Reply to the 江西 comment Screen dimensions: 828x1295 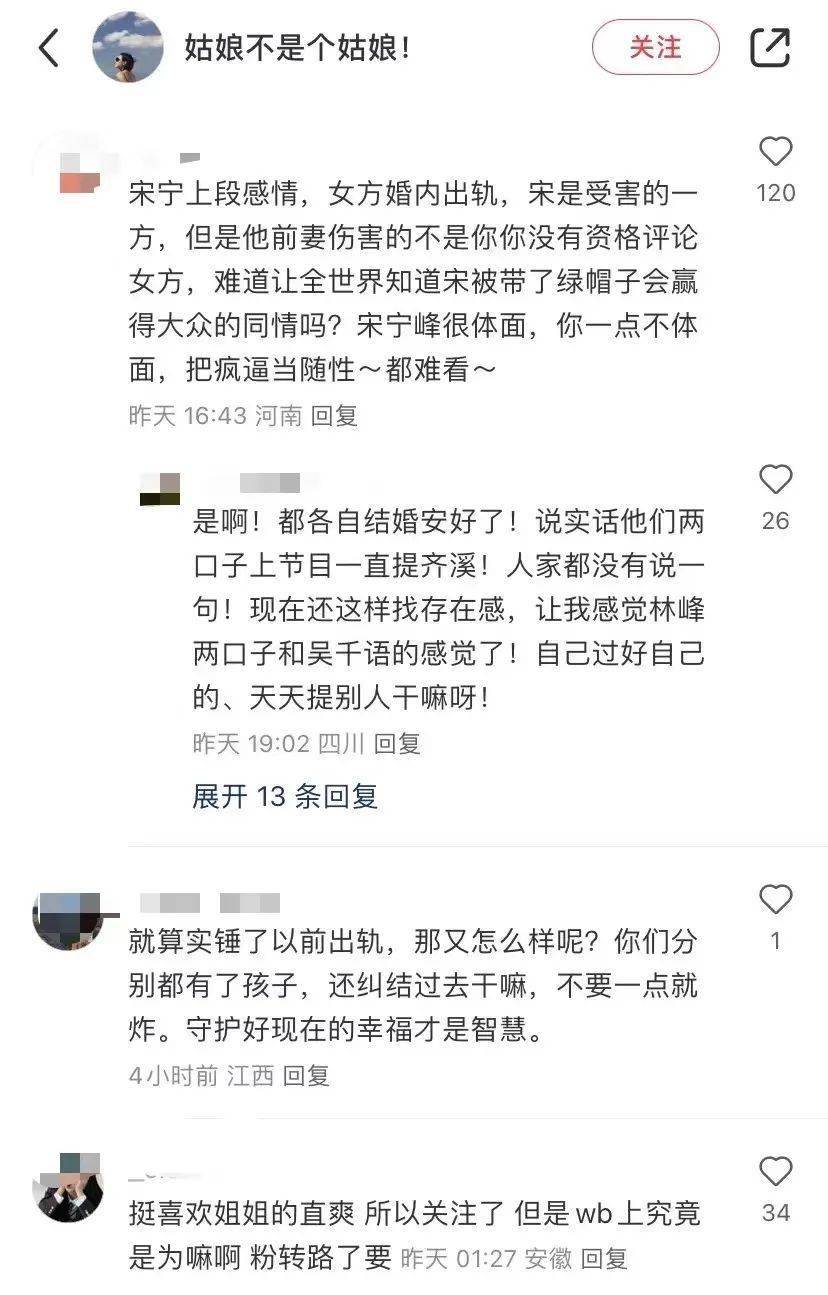[306, 1076]
